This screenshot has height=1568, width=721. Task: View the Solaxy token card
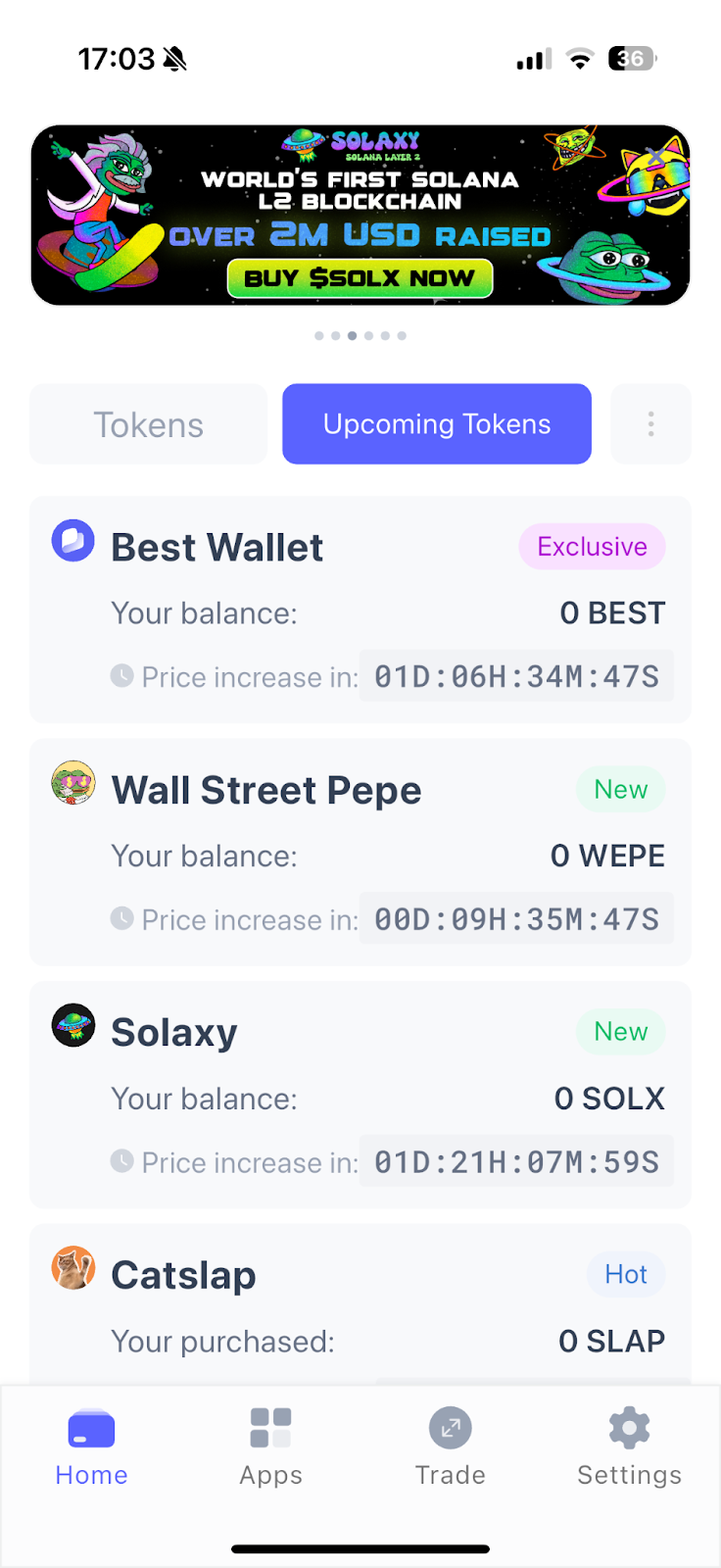(x=360, y=1095)
